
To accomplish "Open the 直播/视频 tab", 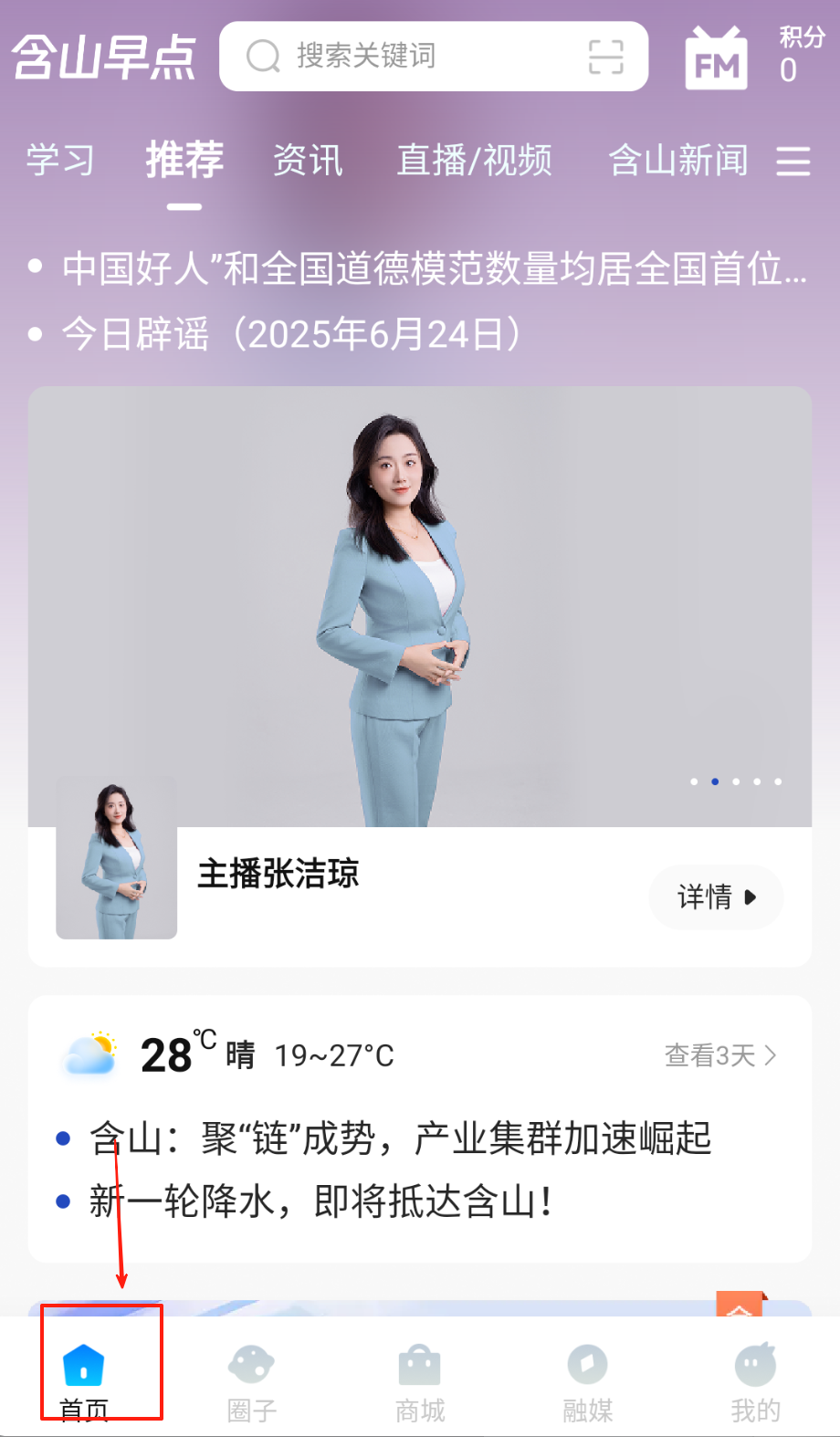I will point(474,161).
